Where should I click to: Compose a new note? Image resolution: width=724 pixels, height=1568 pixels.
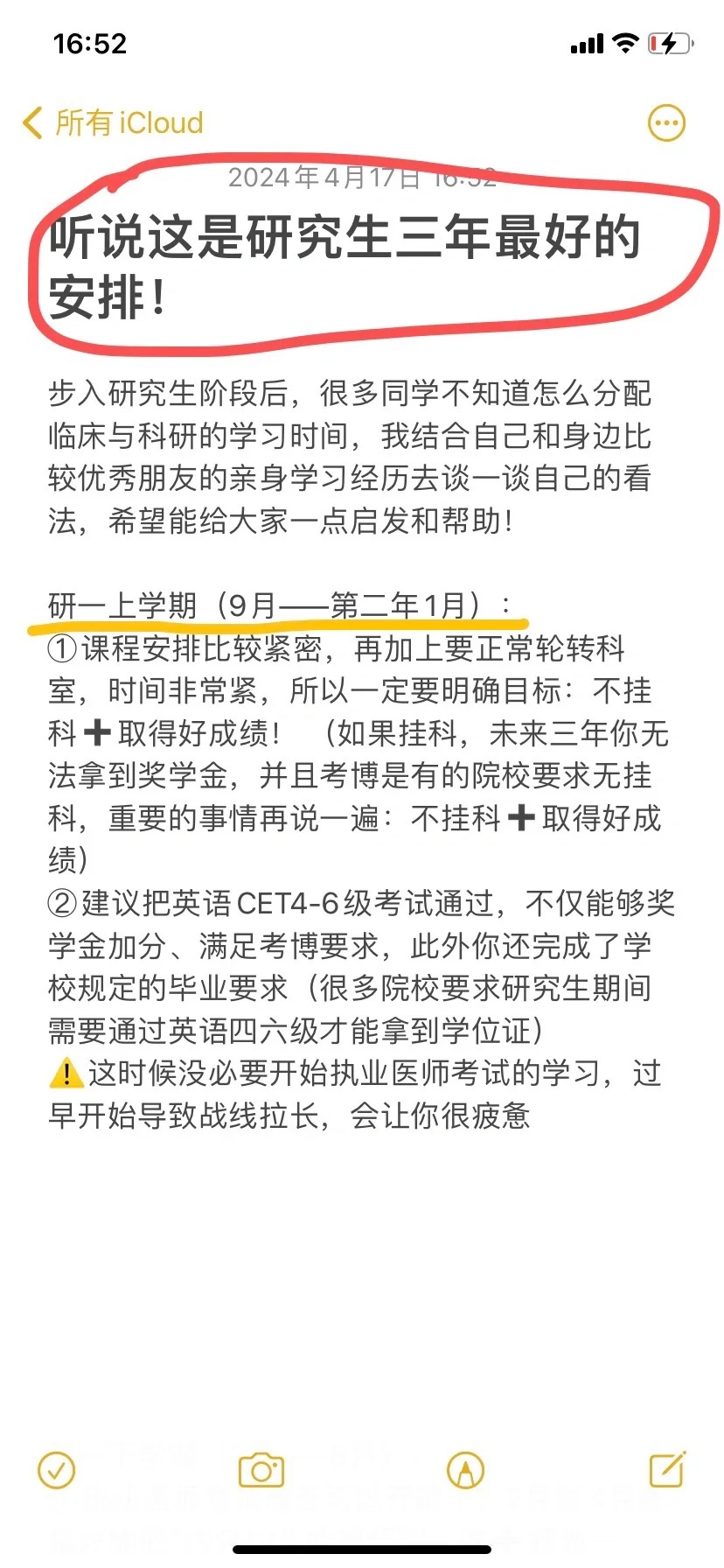click(x=667, y=1470)
